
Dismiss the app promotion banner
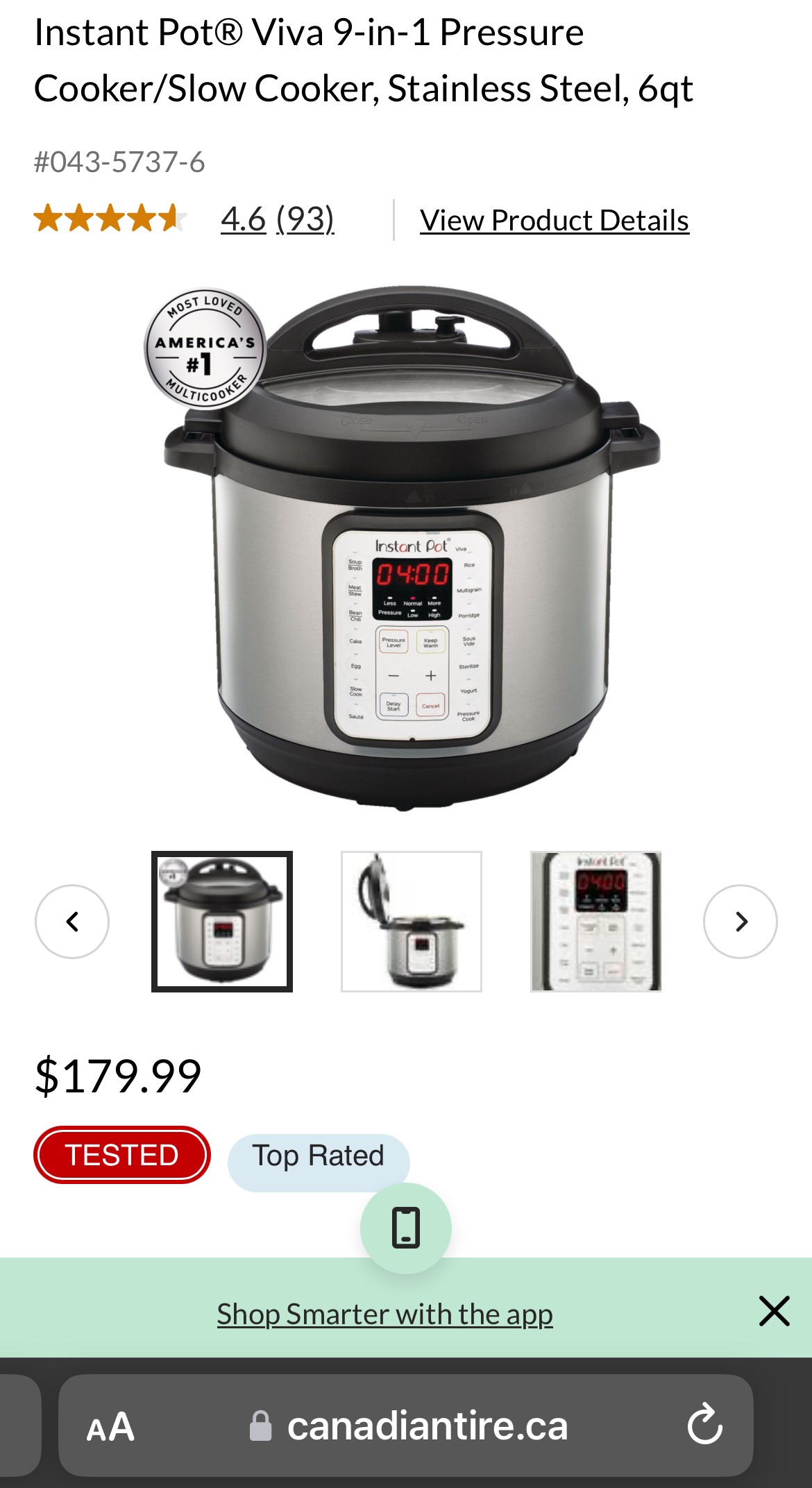pyautogui.click(x=774, y=1311)
